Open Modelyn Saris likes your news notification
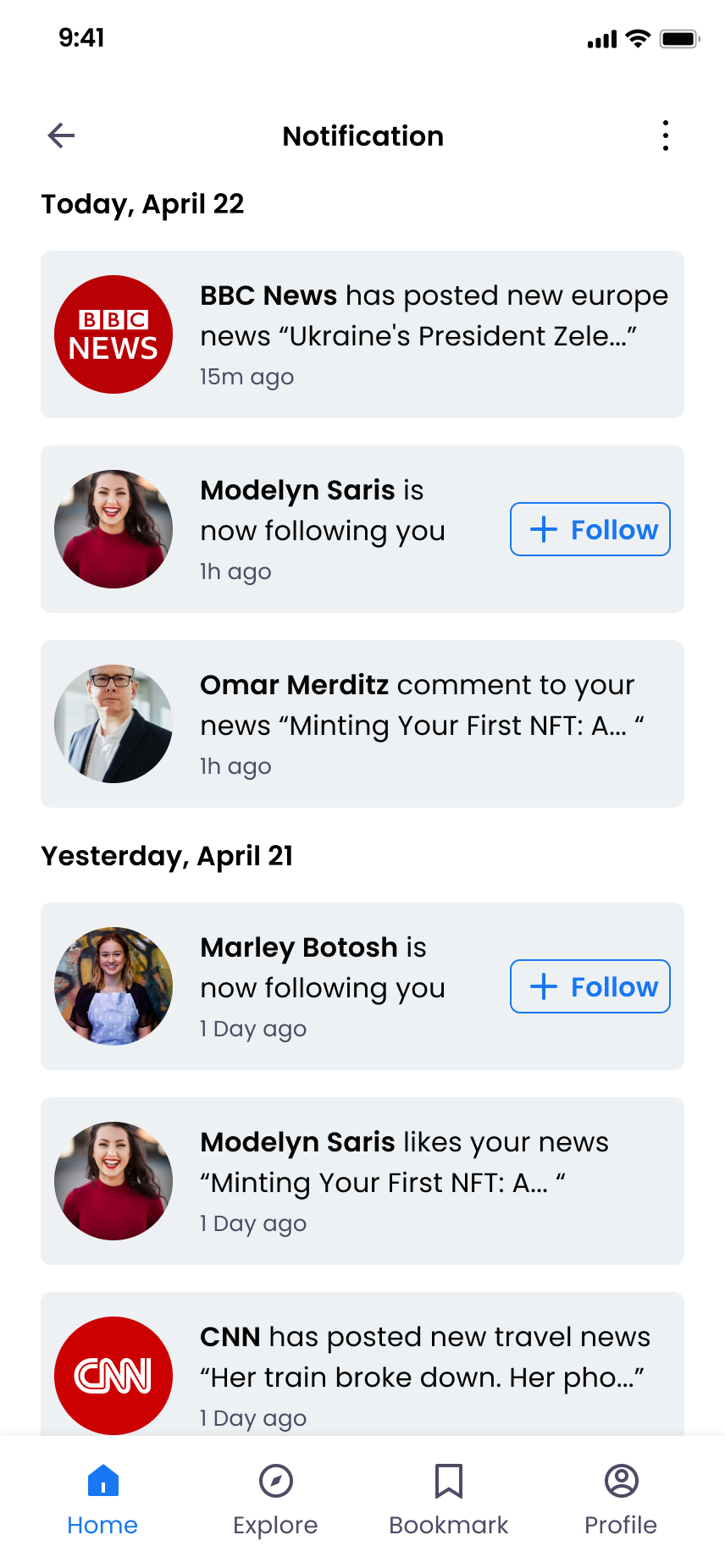 (x=362, y=1181)
